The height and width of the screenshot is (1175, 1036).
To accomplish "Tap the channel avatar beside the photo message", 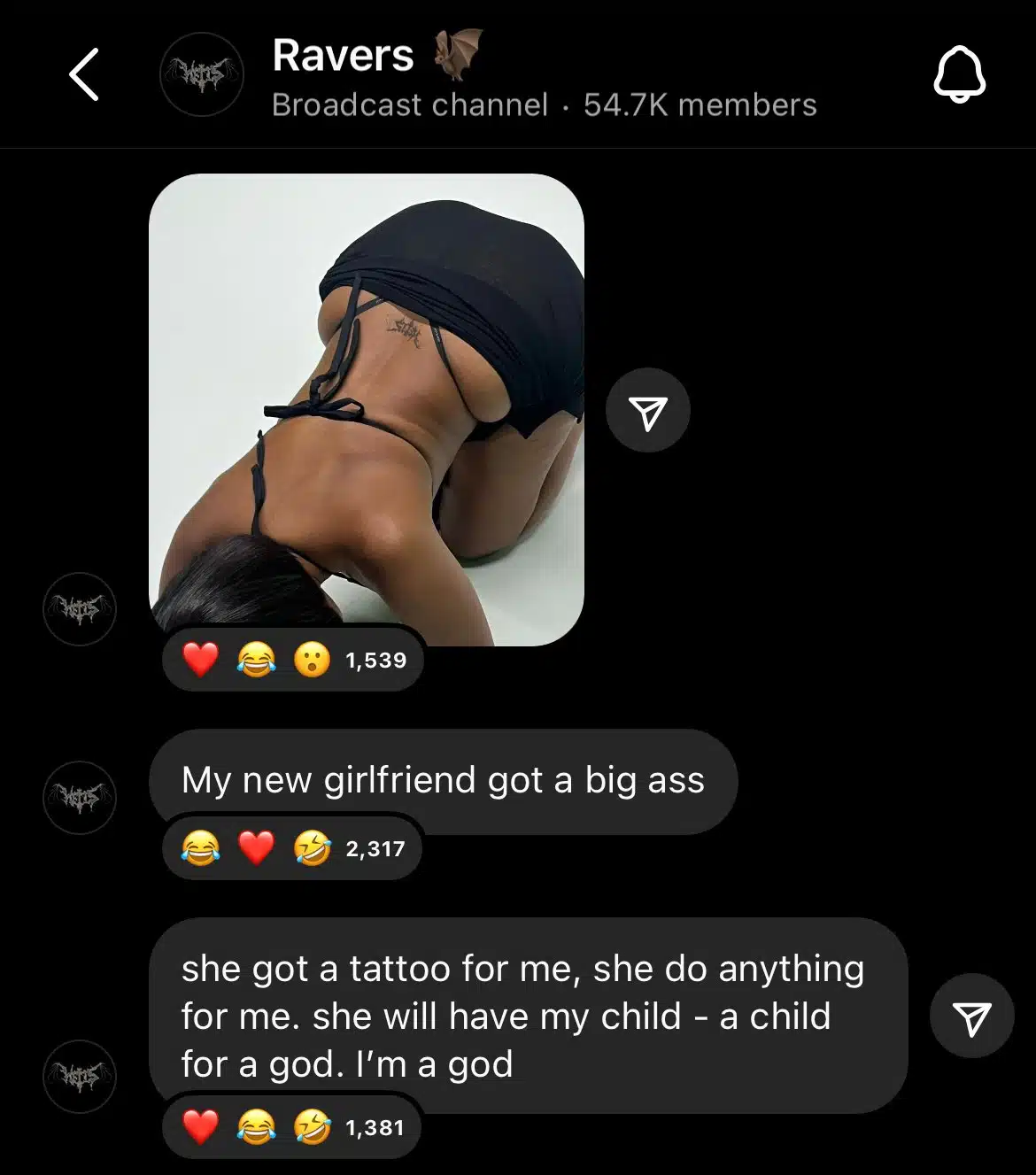I will (x=79, y=610).
